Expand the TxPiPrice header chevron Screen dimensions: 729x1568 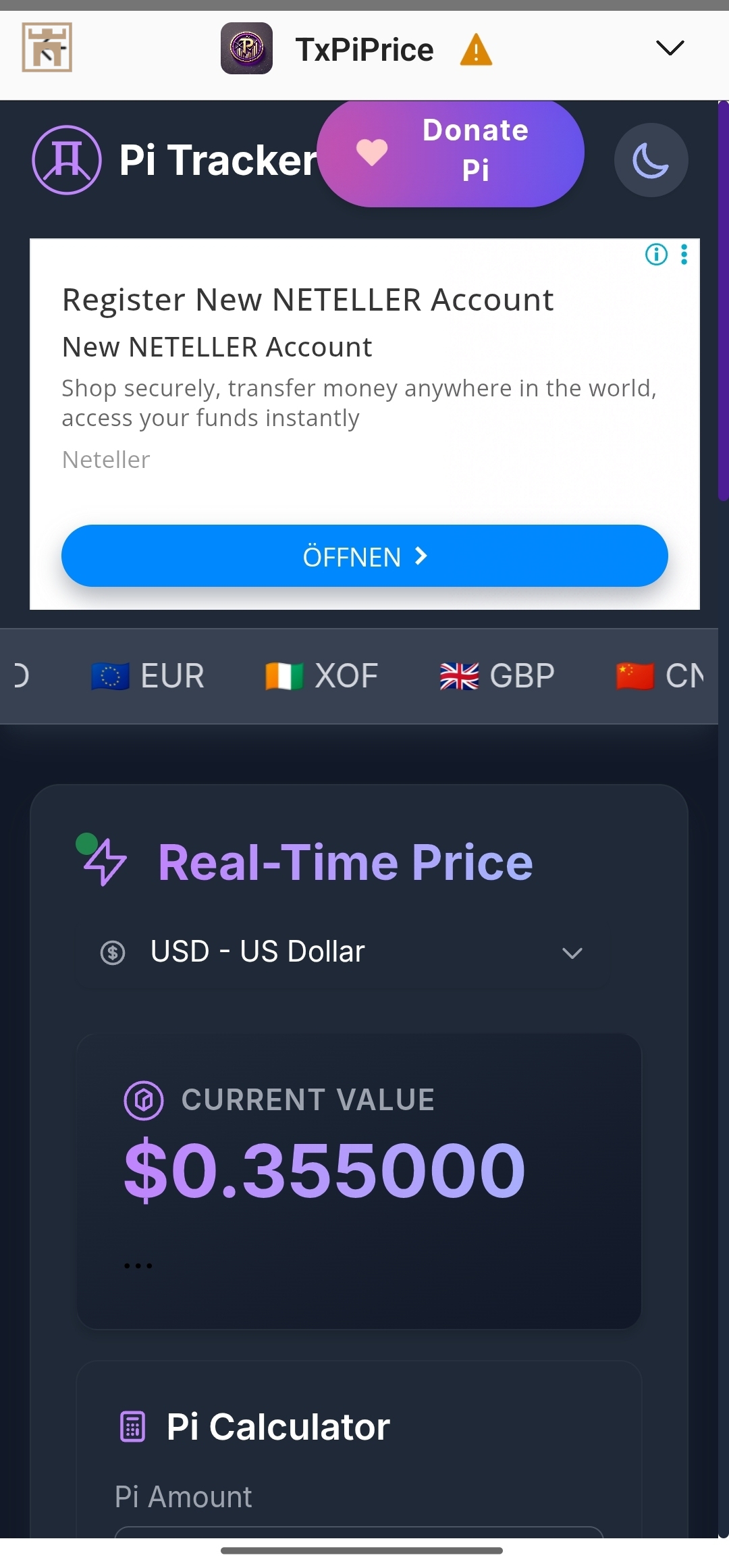tap(670, 48)
